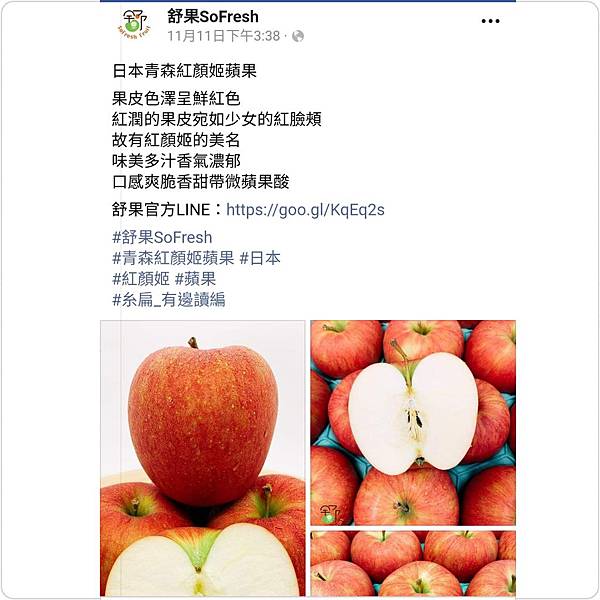Image resolution: width=600 pixels, height=600 pixels.
Task: Open the 舒果SoFresh page profile picture
Action: click(134, 25)
